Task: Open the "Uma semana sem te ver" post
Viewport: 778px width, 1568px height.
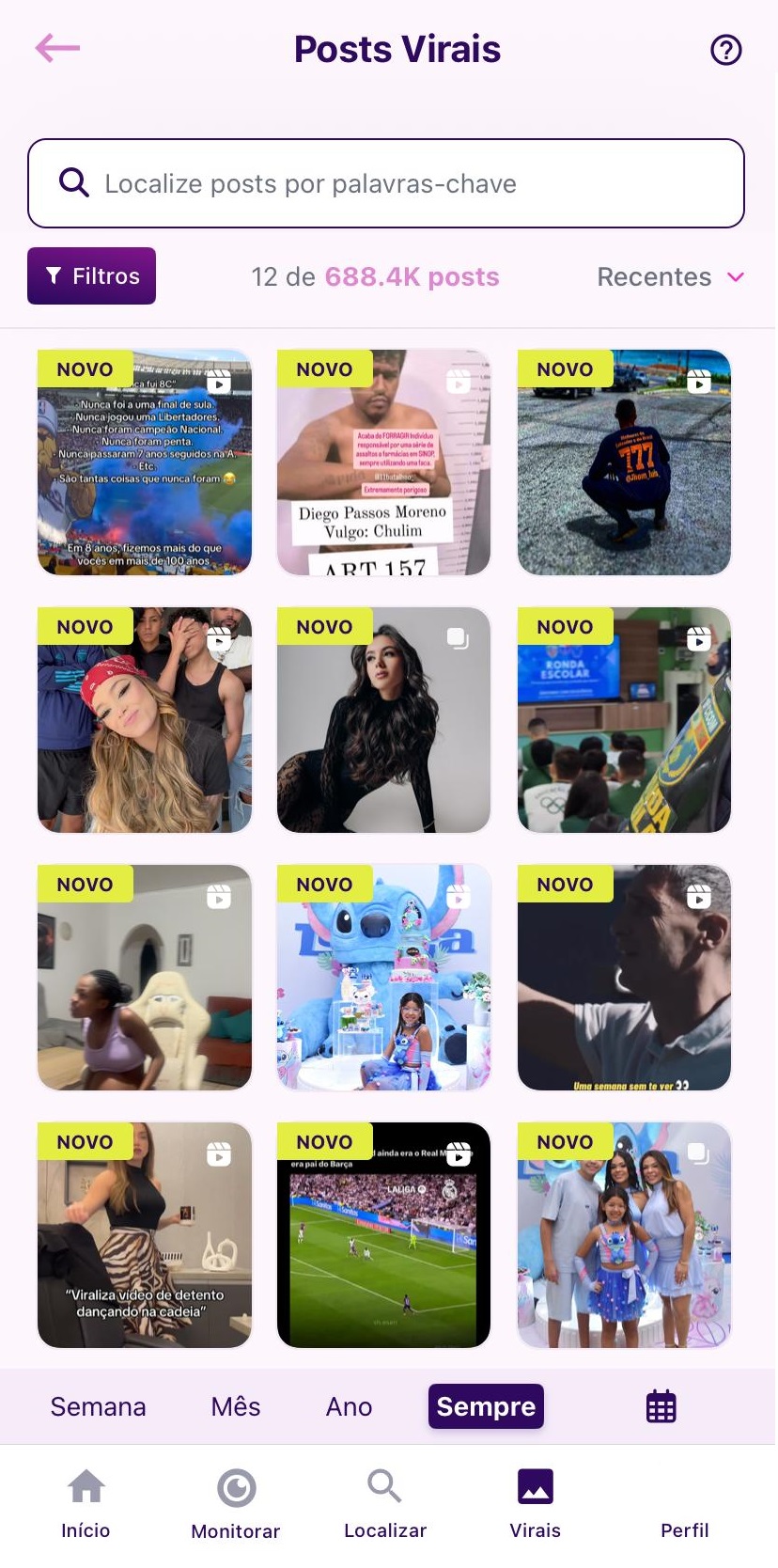Action: (x=624, y=978)
